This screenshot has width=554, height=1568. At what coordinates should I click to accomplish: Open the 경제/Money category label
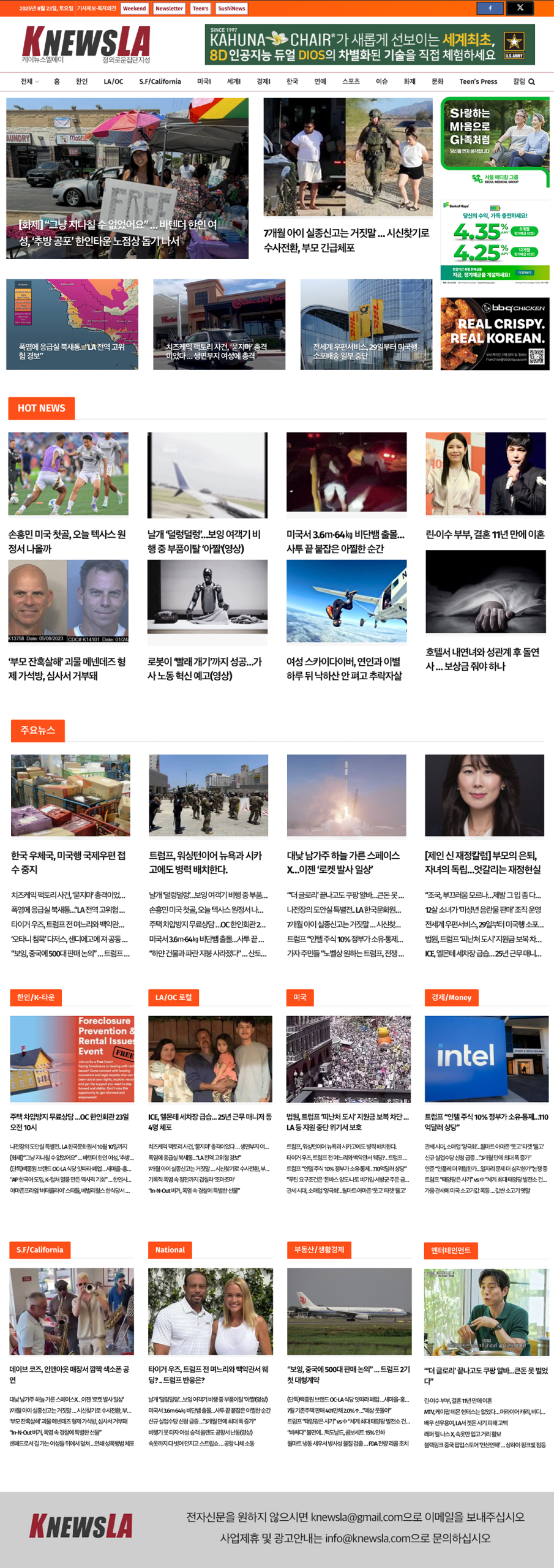coord(451,997)
